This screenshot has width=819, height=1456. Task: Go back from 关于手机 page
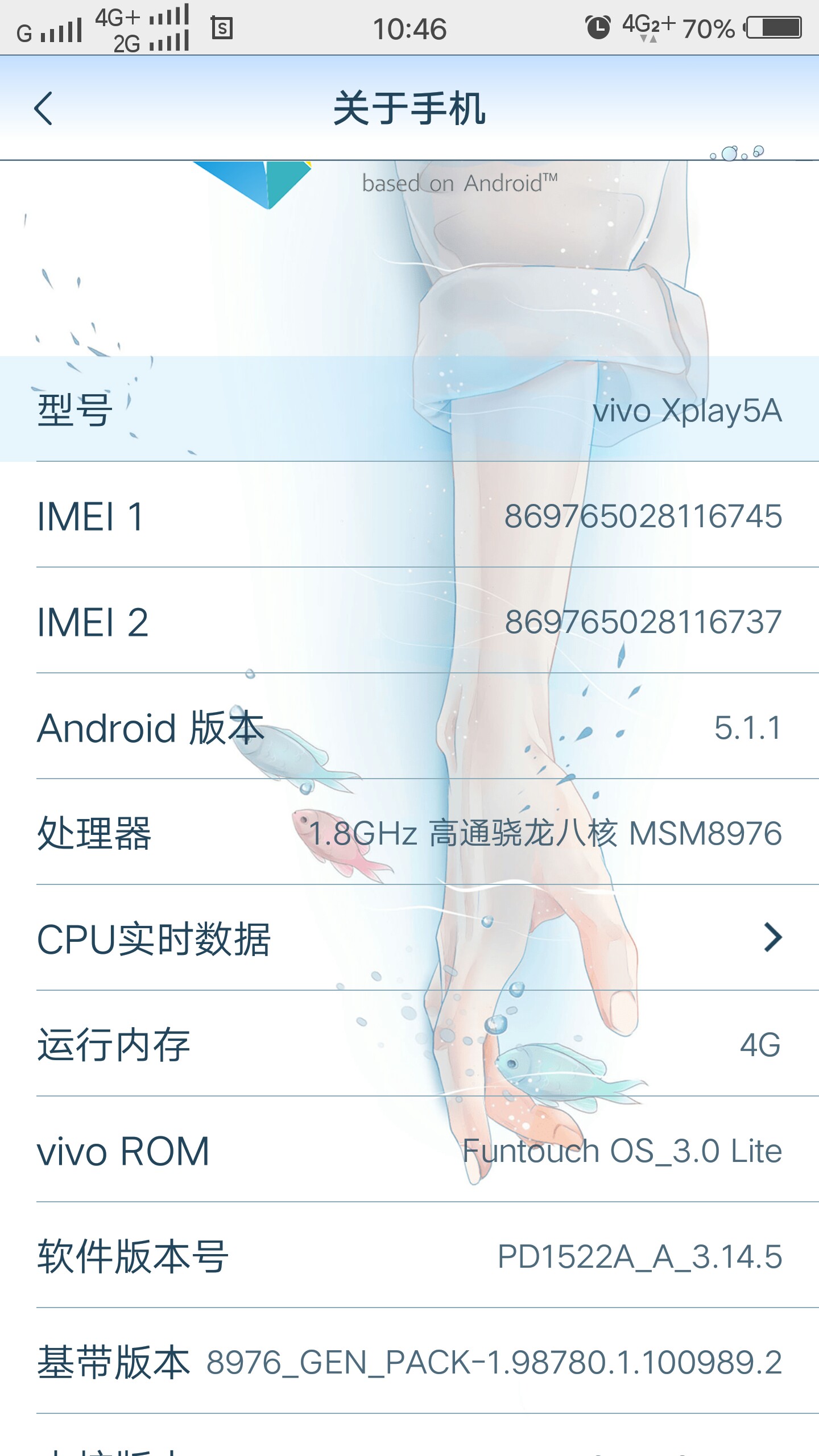(44, 108)
